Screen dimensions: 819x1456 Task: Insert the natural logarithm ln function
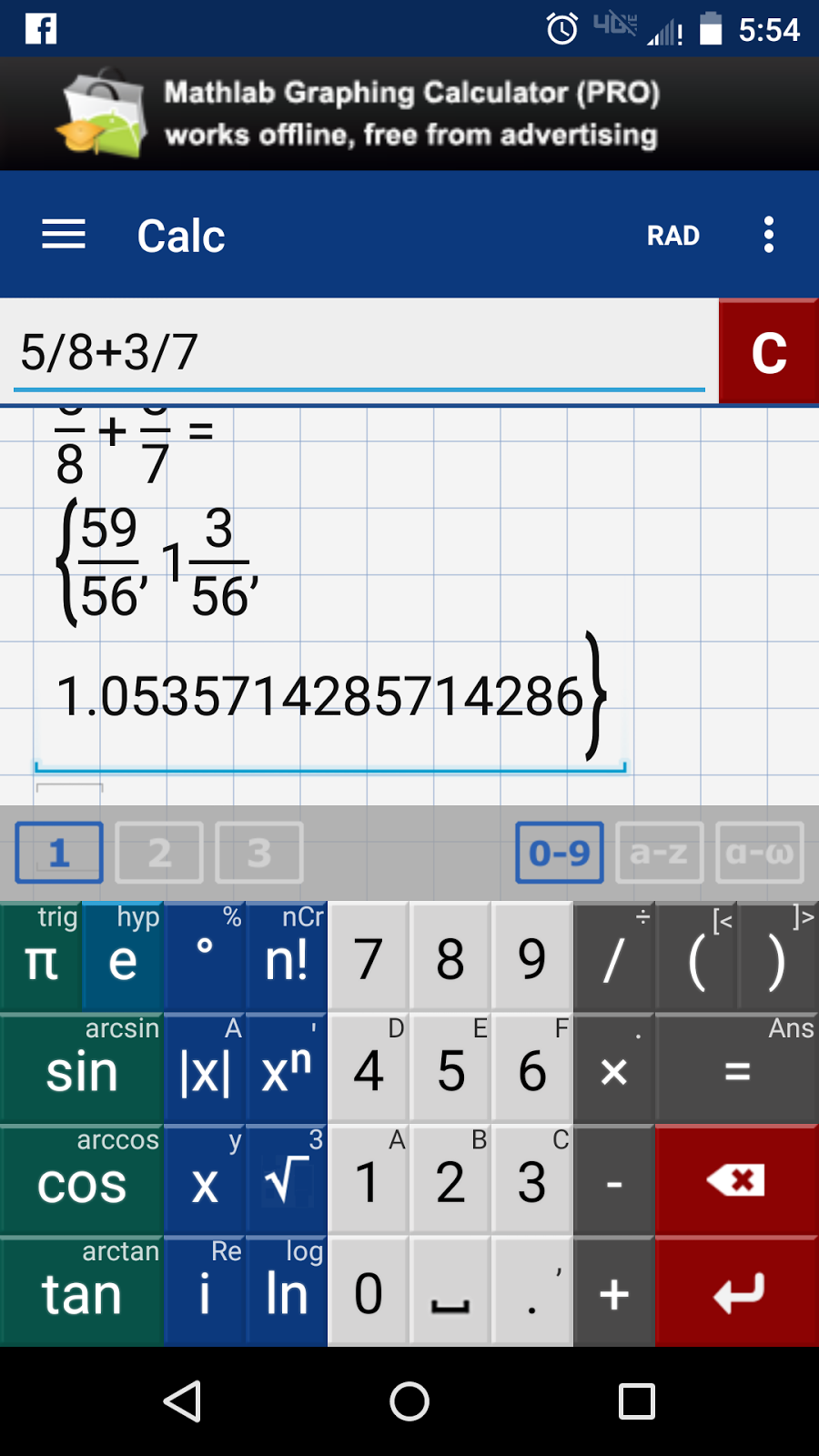[287, 1292]
